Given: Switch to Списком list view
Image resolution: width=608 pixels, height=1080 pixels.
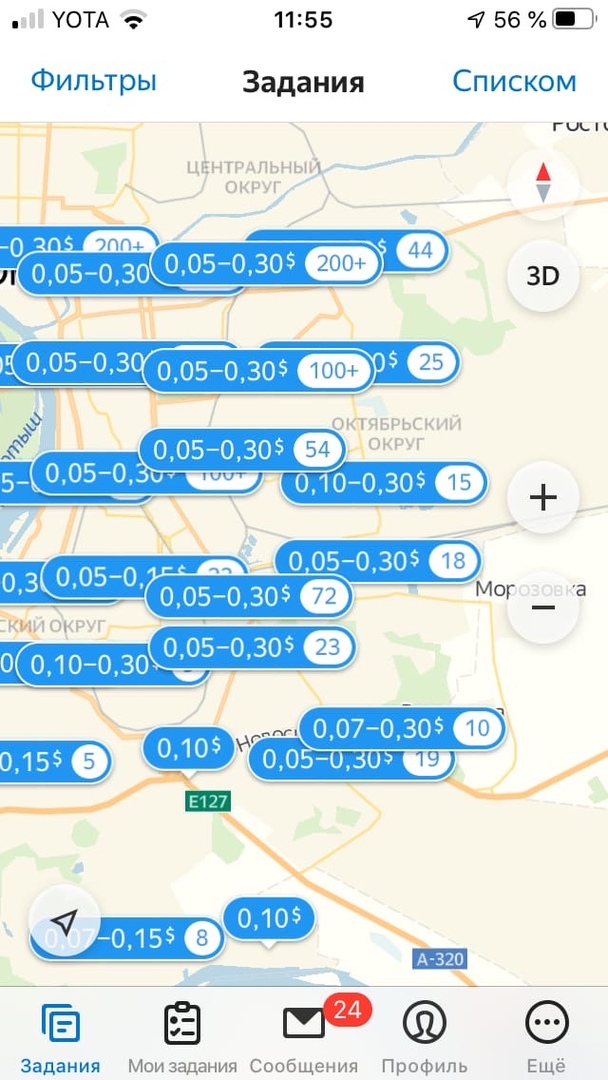Looking at the screenshot, I should pyautogui.click(x=514, y=81).
